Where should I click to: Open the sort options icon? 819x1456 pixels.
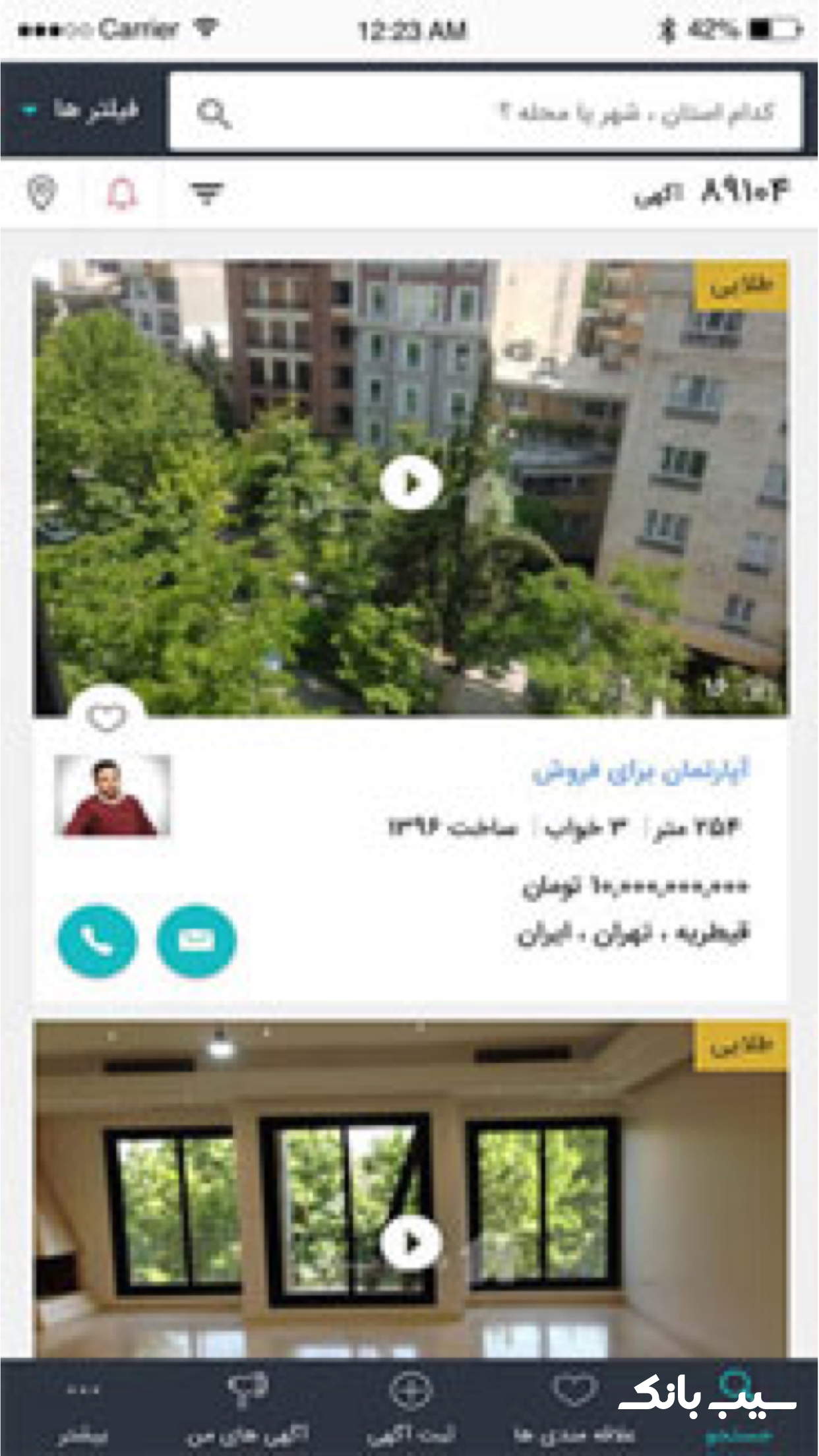tap(206, 193)
